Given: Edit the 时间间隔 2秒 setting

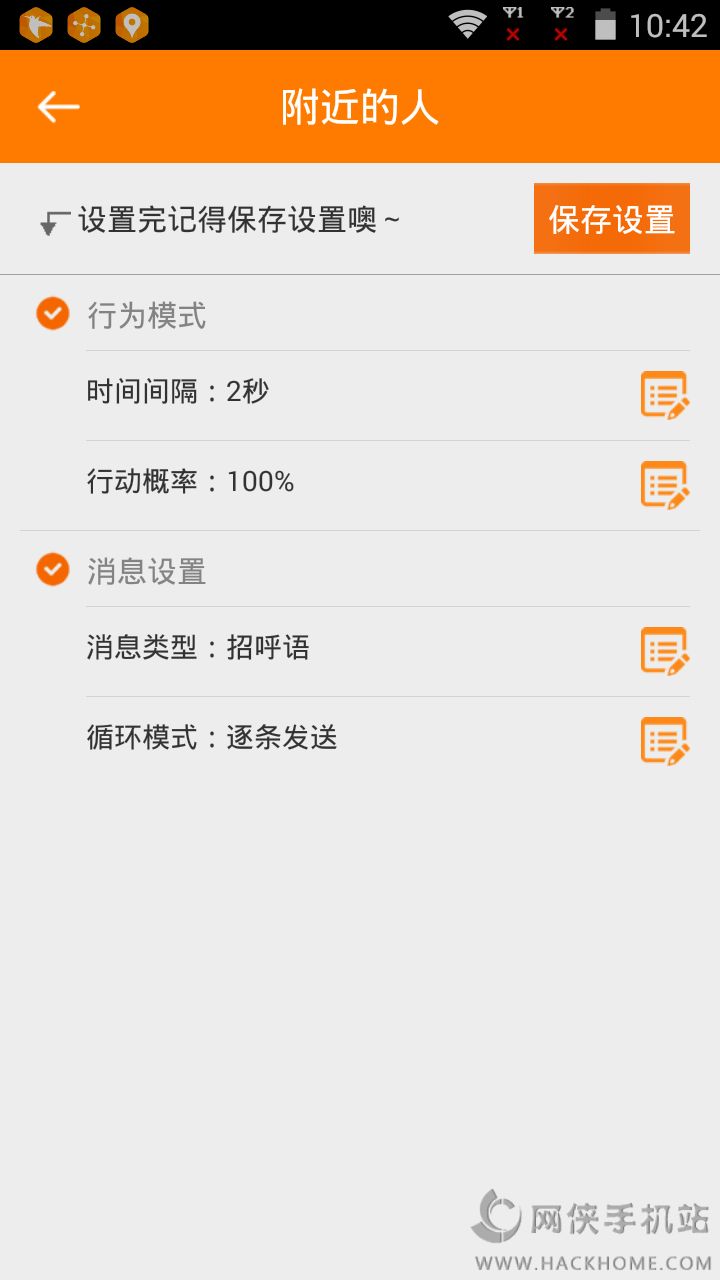Looking at the screenshot, I should click(664, 394).
